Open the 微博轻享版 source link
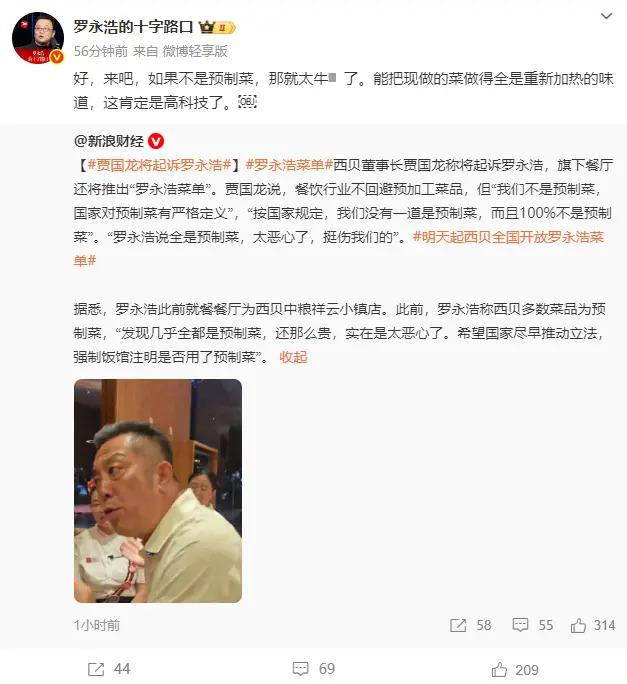This screenshot has width=627, height=684. pos(195,50)
